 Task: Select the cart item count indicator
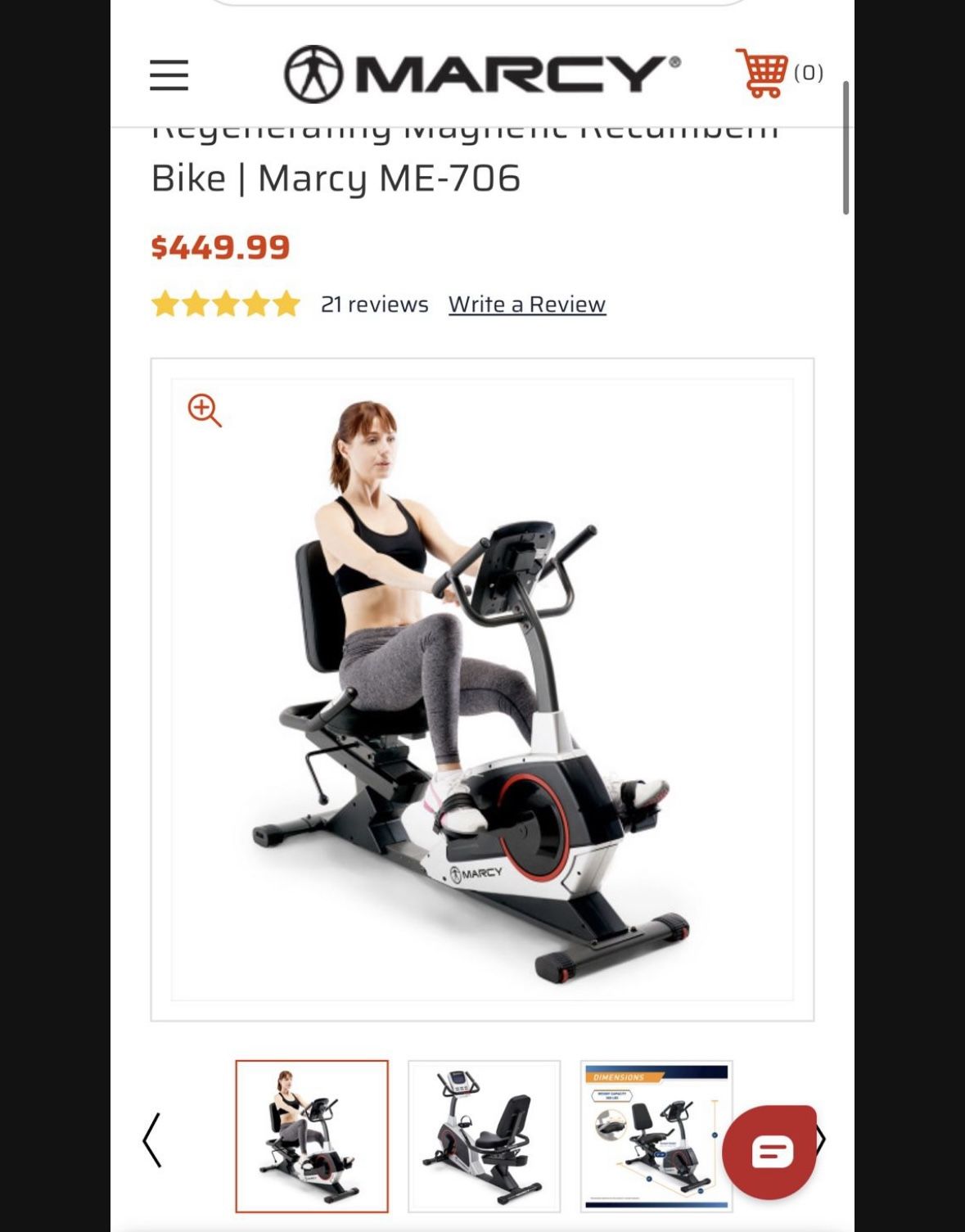point(810,72)
